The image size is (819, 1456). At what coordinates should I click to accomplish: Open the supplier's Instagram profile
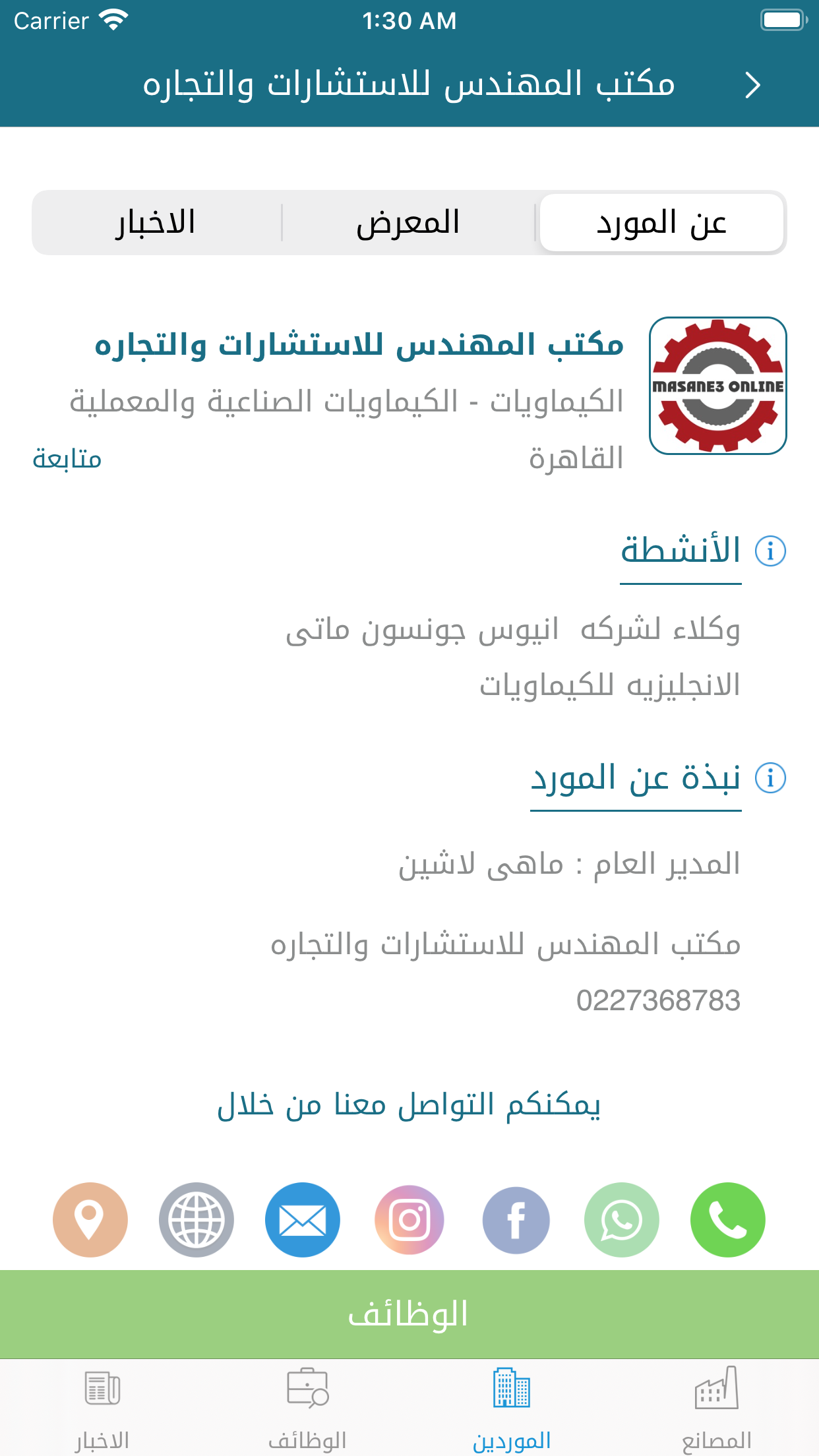click(x=409, y=1219)
